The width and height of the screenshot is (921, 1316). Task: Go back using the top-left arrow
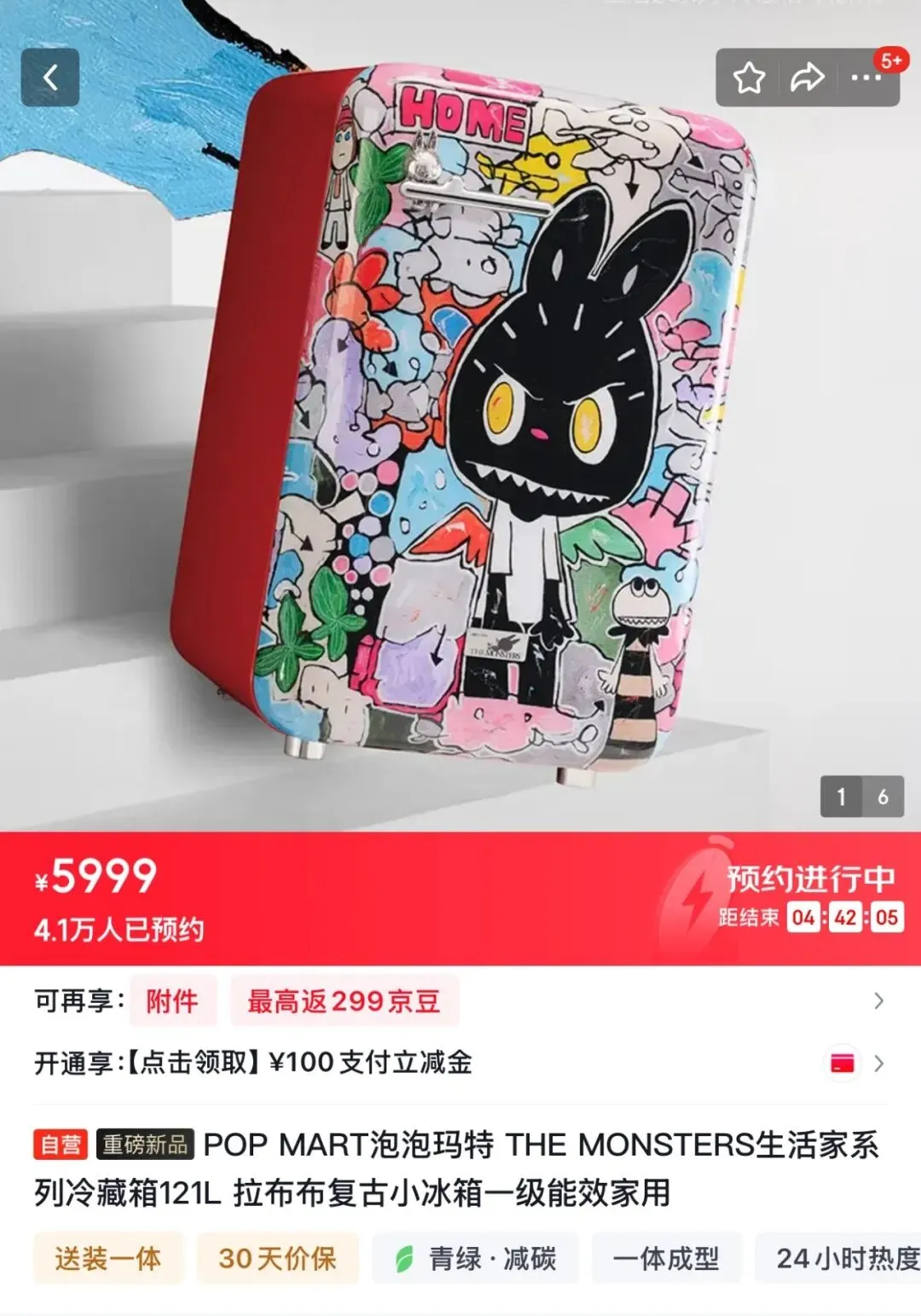50,78
